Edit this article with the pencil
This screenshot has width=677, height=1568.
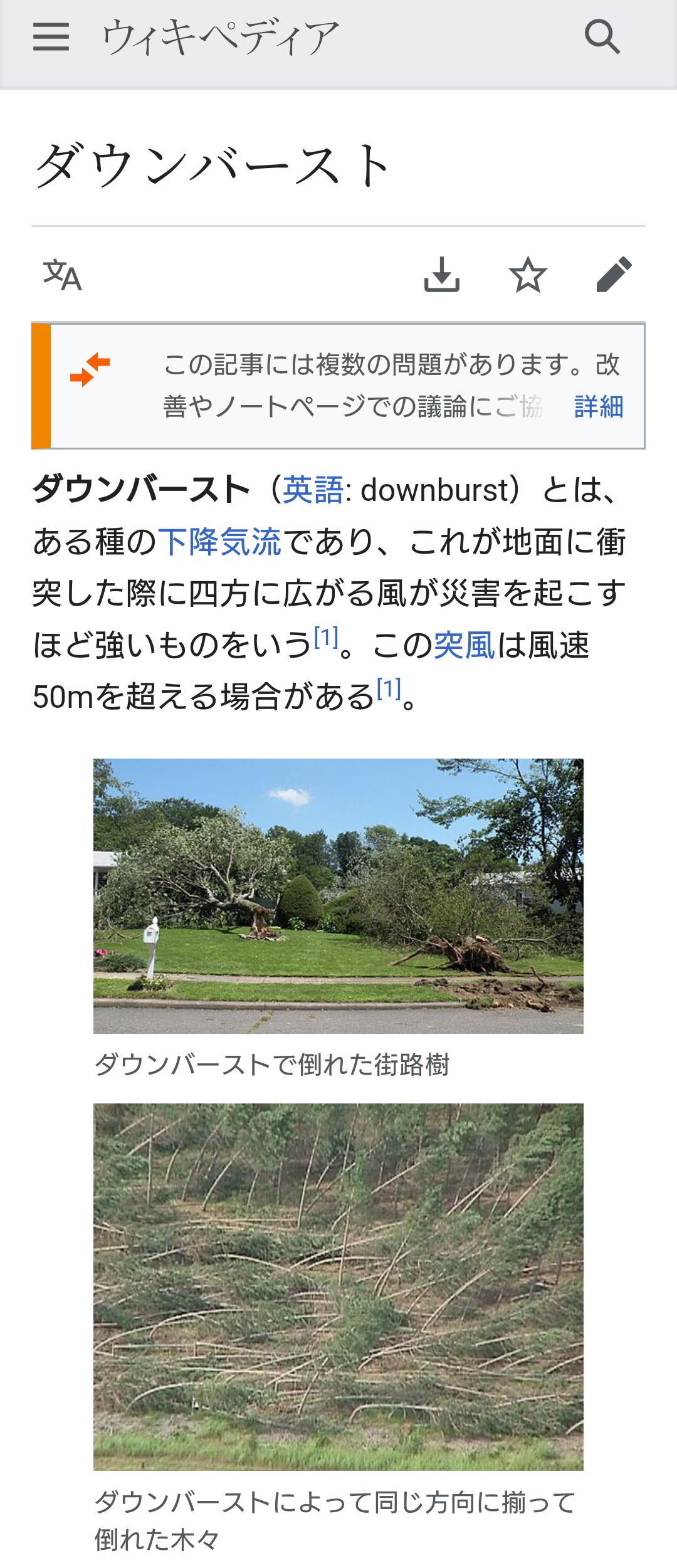(x=614, y=275)
